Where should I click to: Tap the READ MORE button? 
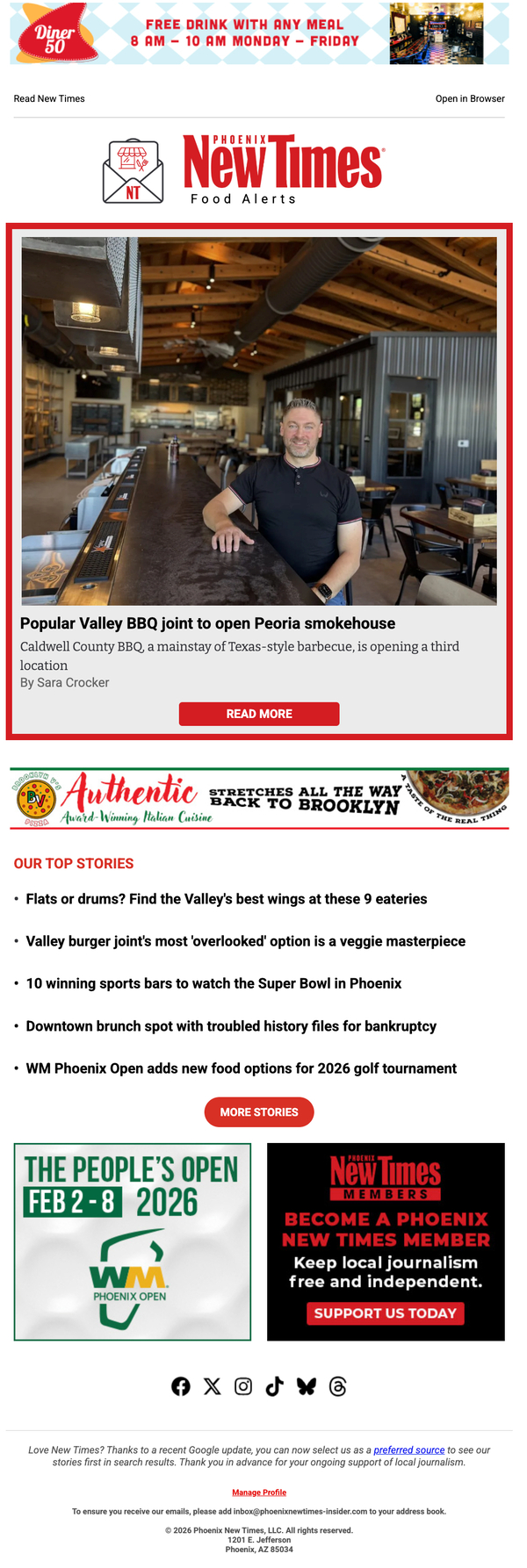click(x=259, y=714)
